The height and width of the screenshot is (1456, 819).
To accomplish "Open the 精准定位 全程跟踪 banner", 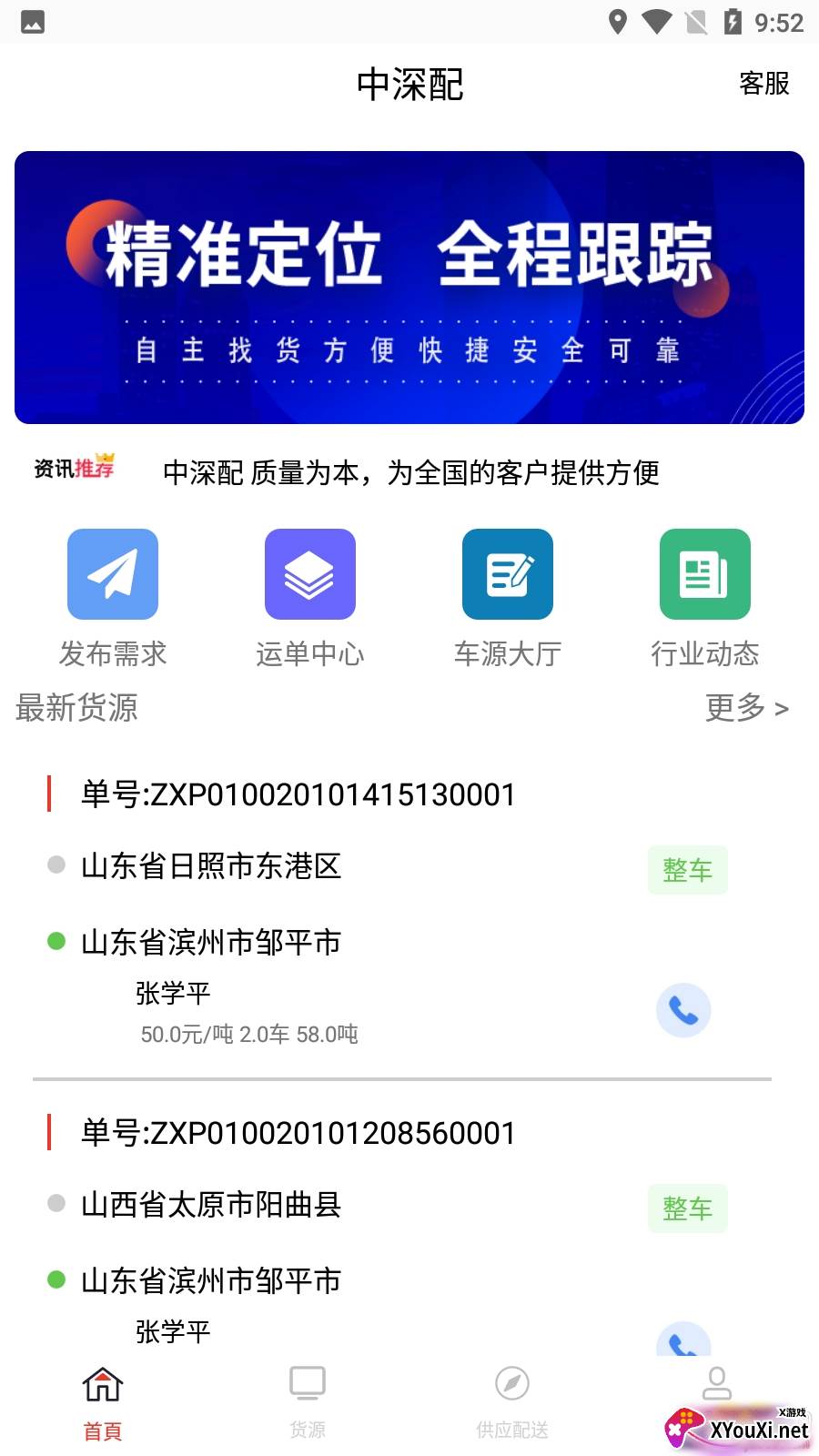I will [x=409, y=288].
